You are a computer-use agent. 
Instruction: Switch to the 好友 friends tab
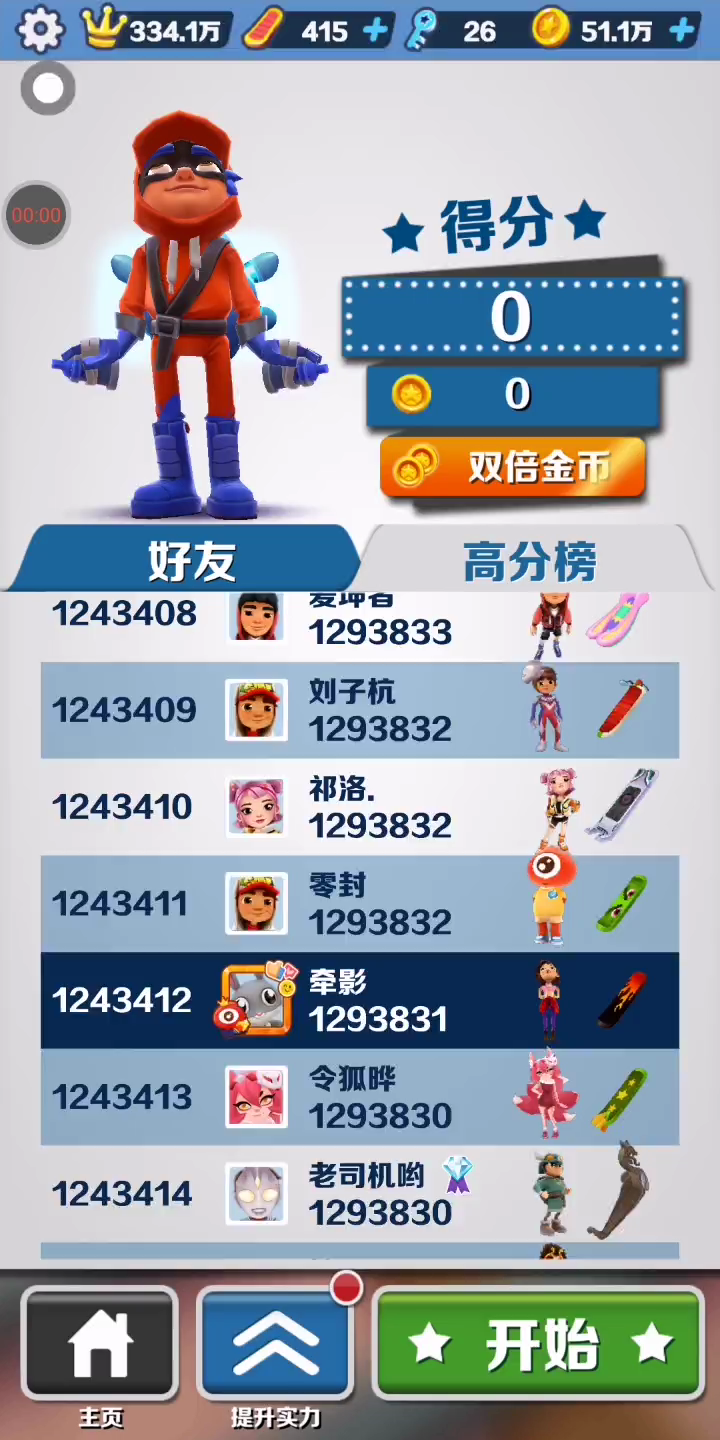point(190,561)
